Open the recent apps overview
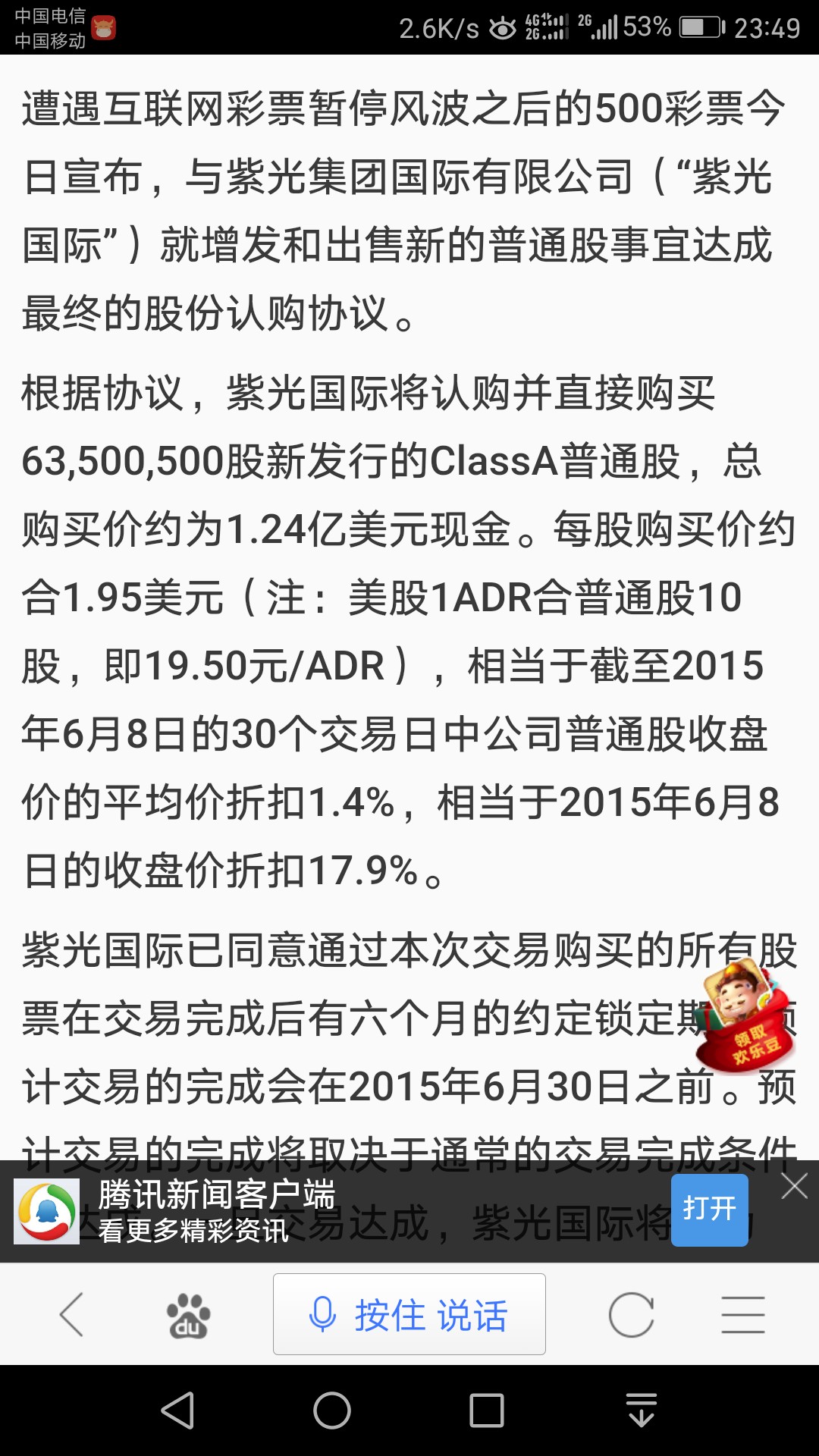The image size is (819, 1456). [x=487, y=1410]
